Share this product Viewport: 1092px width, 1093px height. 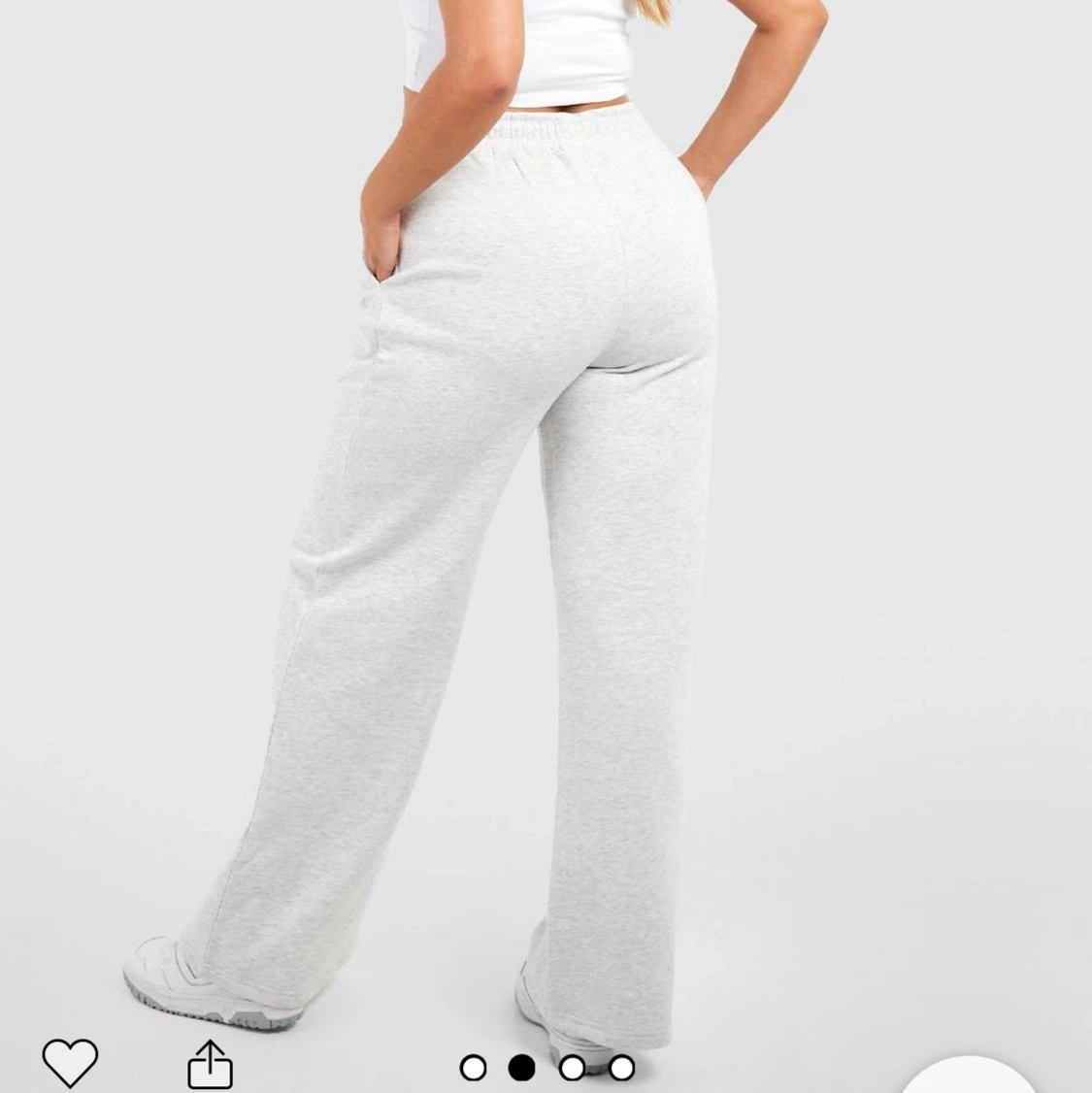click(x=210, y=1064)
